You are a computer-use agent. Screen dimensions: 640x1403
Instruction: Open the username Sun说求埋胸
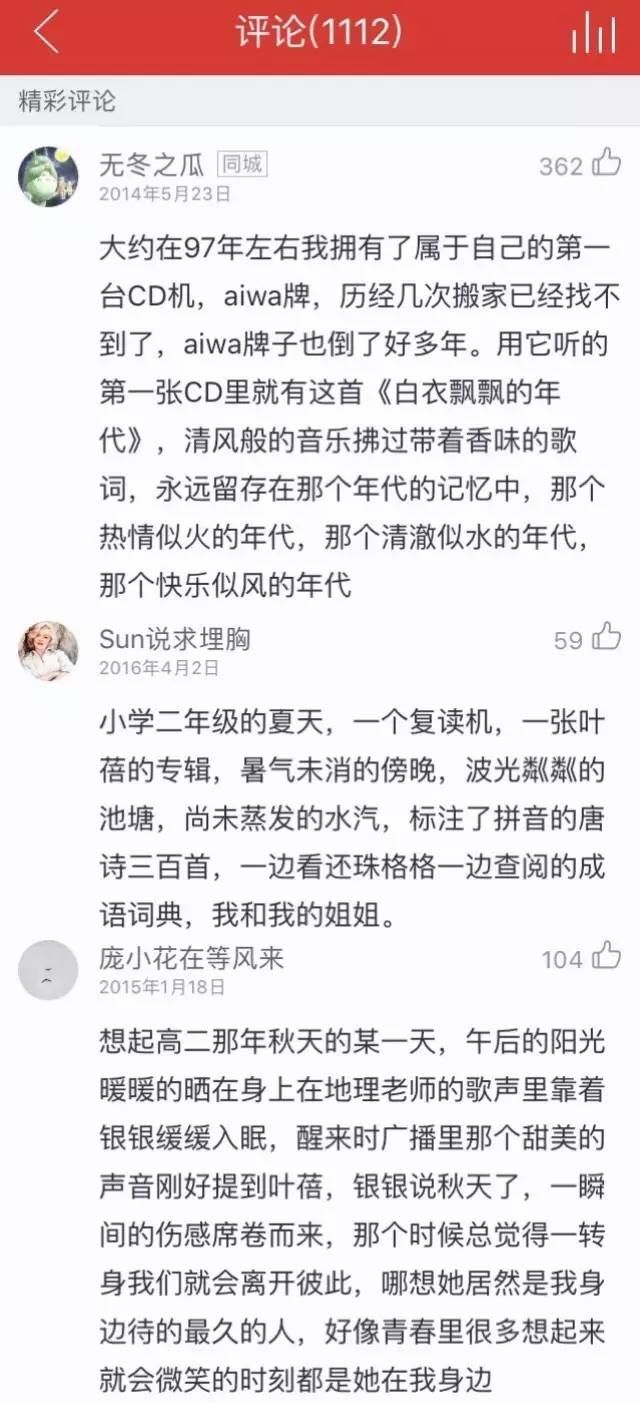(174, 639)
